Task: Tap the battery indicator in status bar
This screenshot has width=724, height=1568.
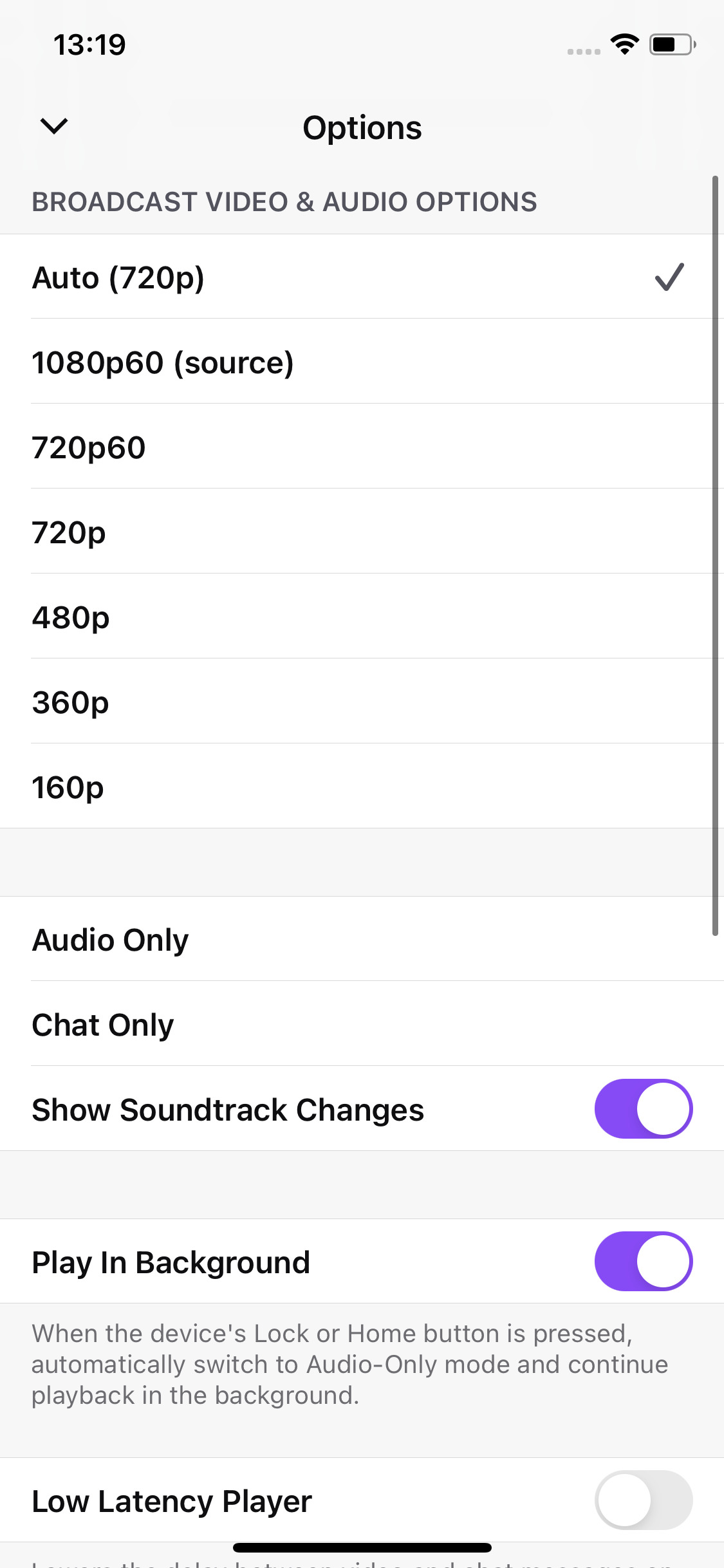Action: 669,44
